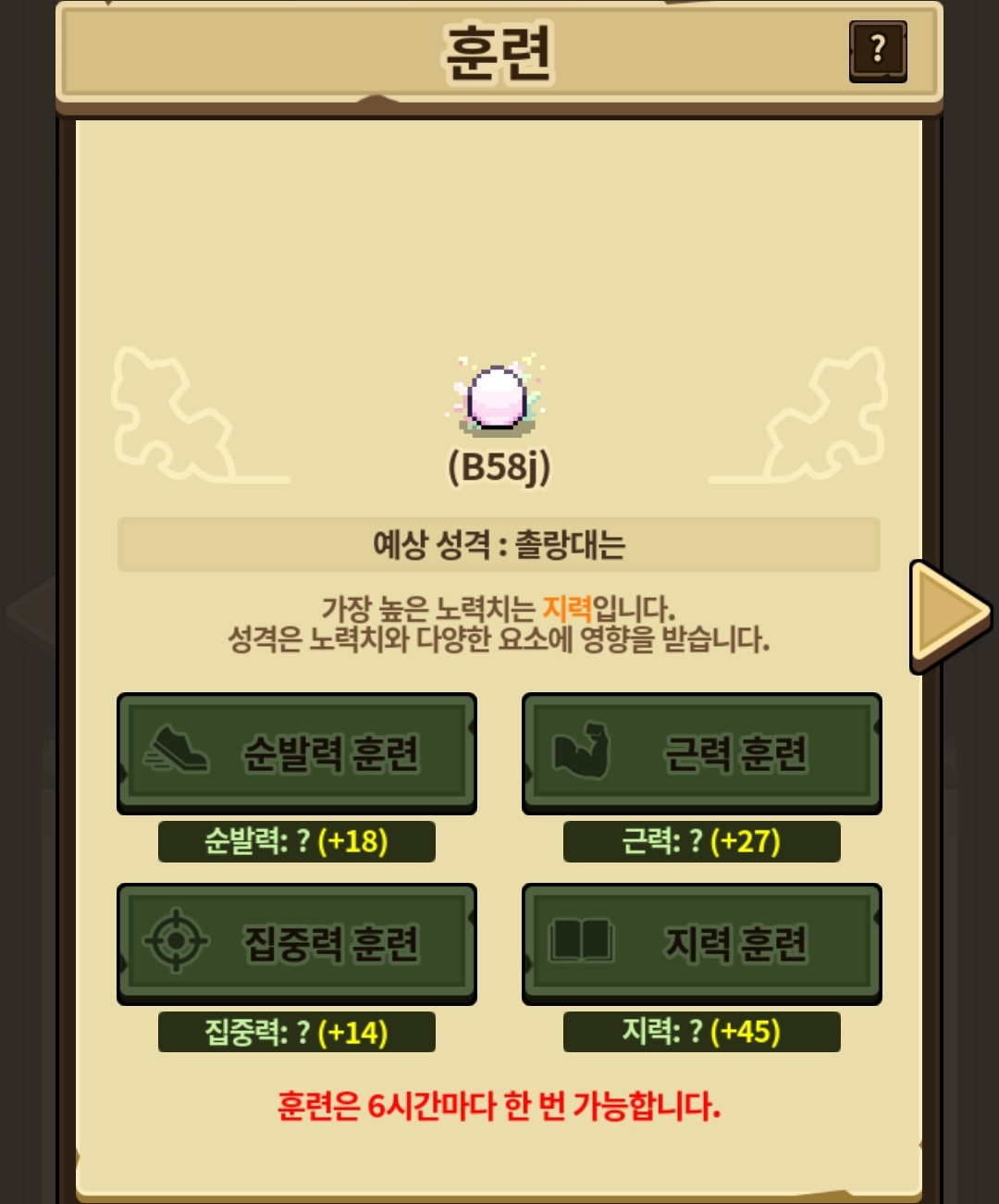The width and height of the screenshot is (999, 1204).
Task: Start 순발력 훈련 (agility training)
Action: coord(296,753)
